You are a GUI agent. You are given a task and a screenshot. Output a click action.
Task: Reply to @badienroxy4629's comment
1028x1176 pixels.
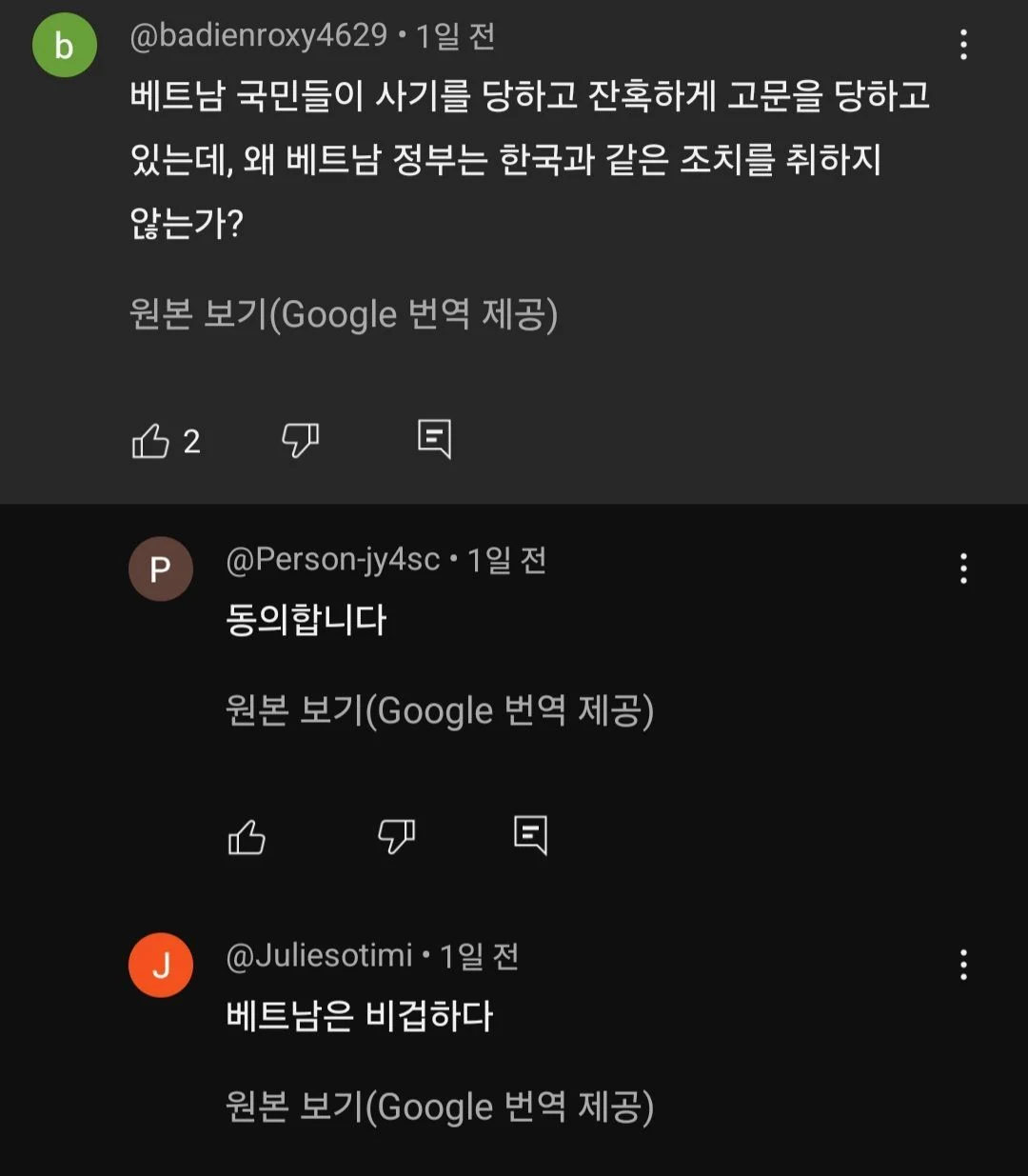[434, 439]
